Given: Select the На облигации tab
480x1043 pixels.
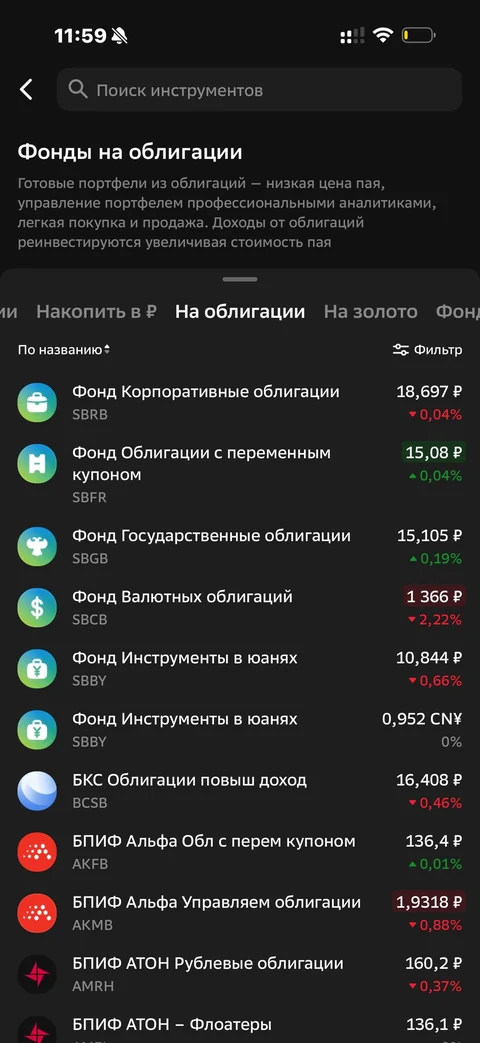Looking at the screenshot, I should click(240, 311).
